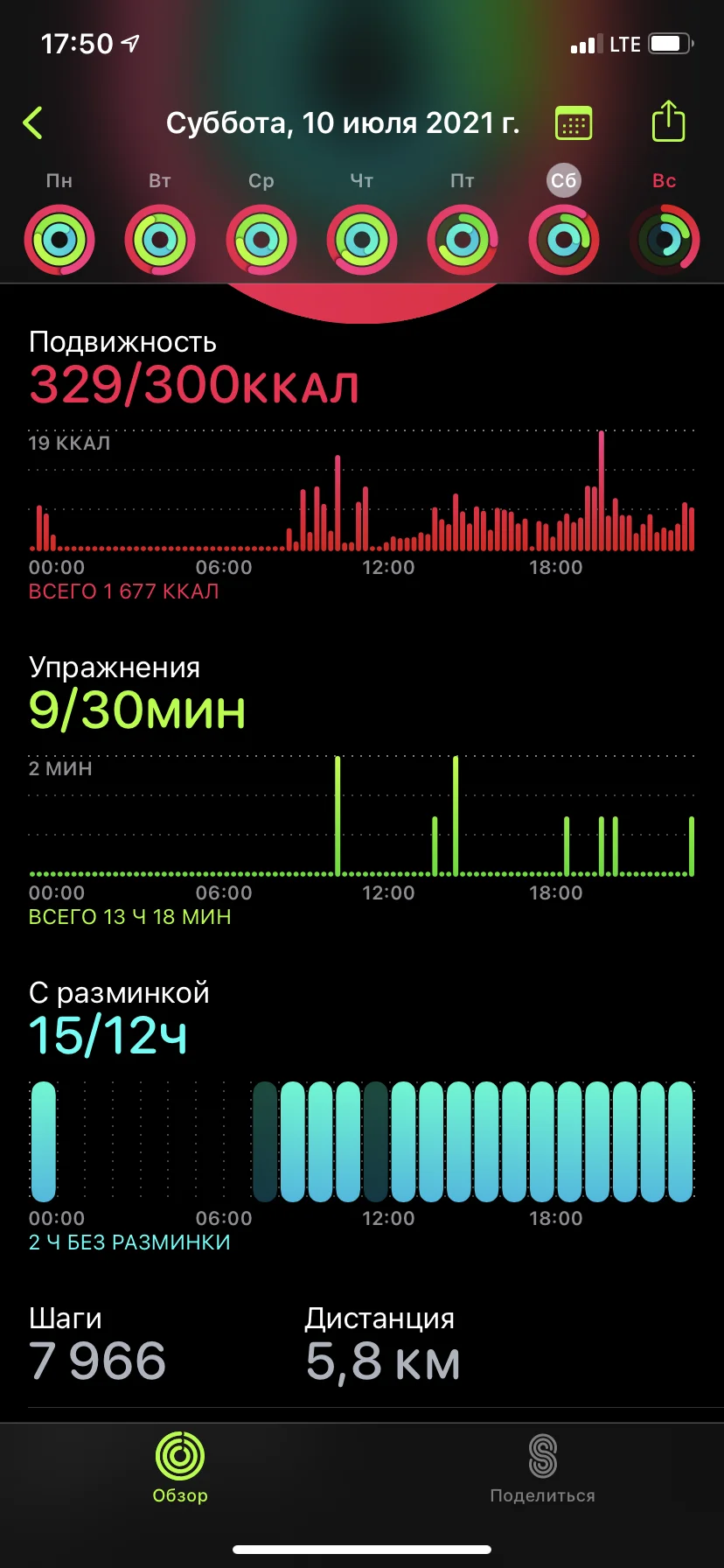Go back with the green arrow
Viewport: 724px width, 1568px height.
33,123
